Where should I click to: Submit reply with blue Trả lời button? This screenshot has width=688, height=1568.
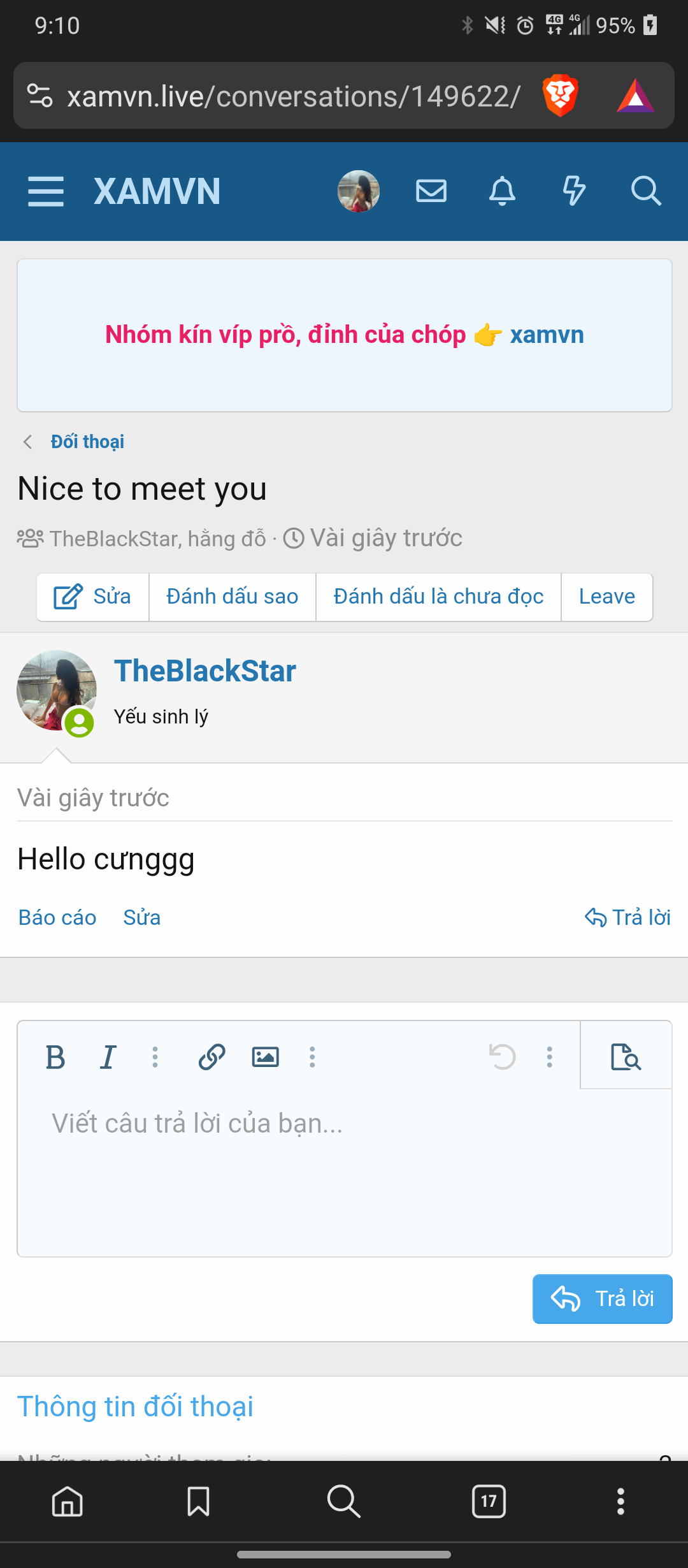coord(602,1298)
